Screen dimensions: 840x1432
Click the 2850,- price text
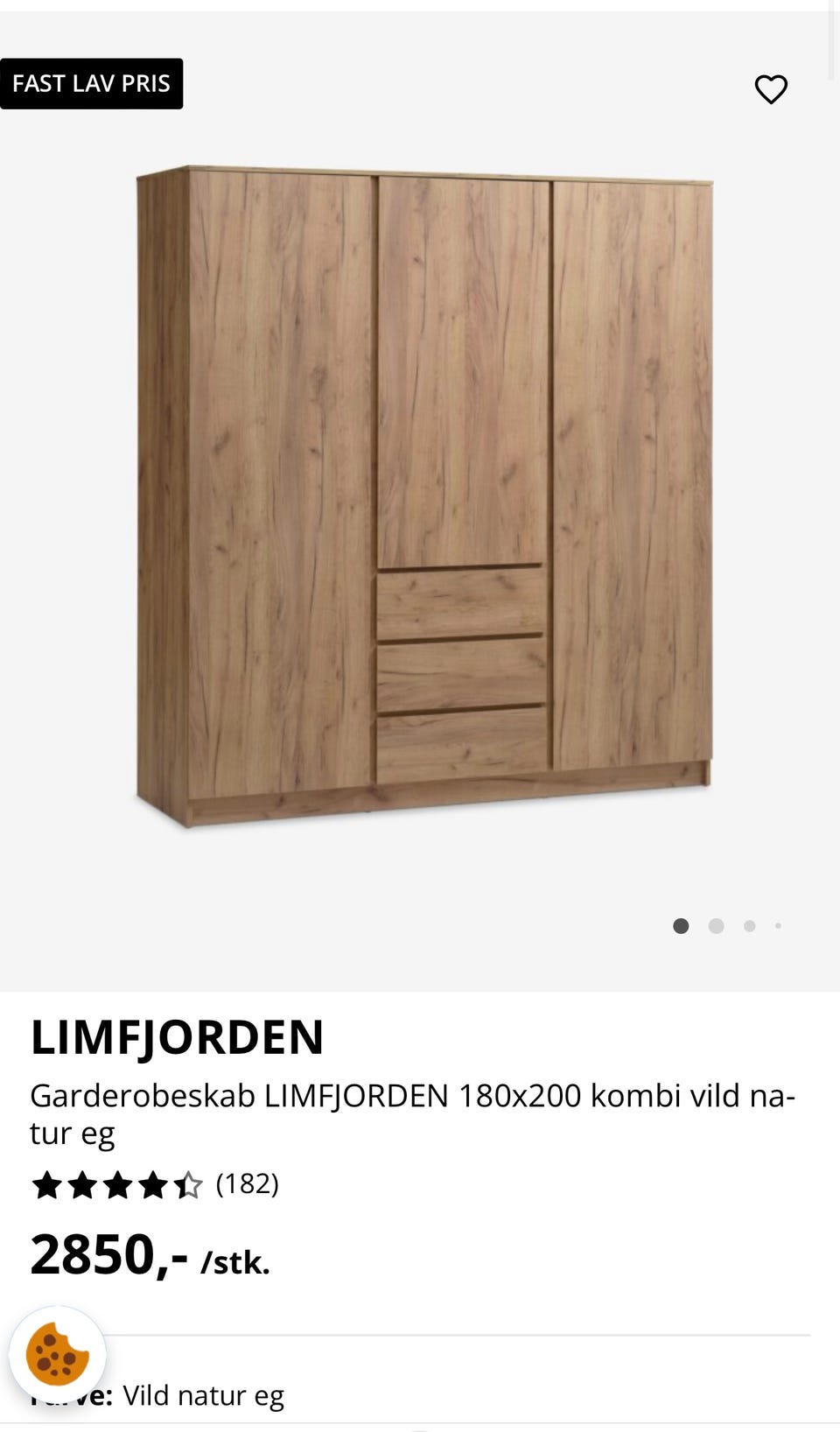(x=109, y=1254)
